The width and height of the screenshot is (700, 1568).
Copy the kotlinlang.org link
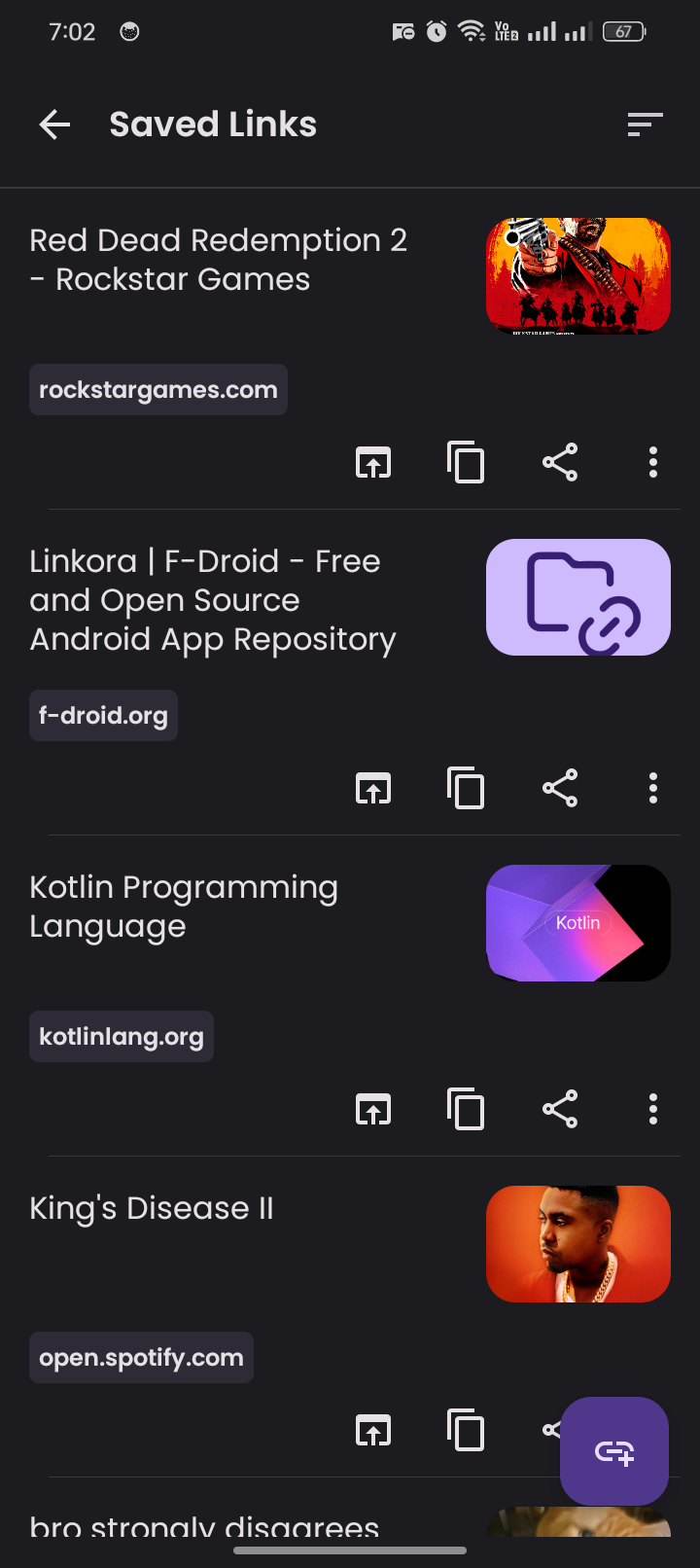pos(466,1109)
